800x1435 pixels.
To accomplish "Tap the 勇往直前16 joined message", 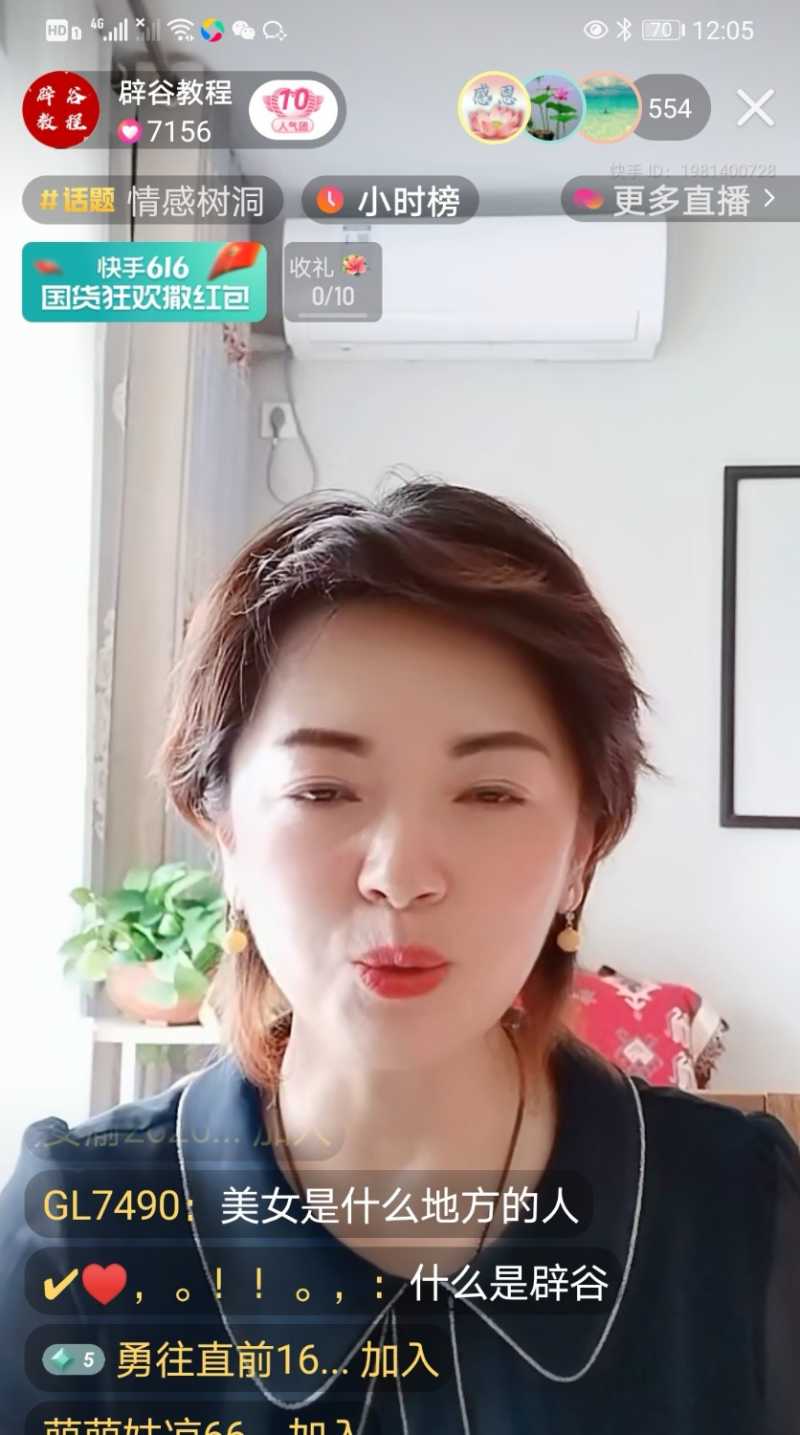I will 240,1360.
